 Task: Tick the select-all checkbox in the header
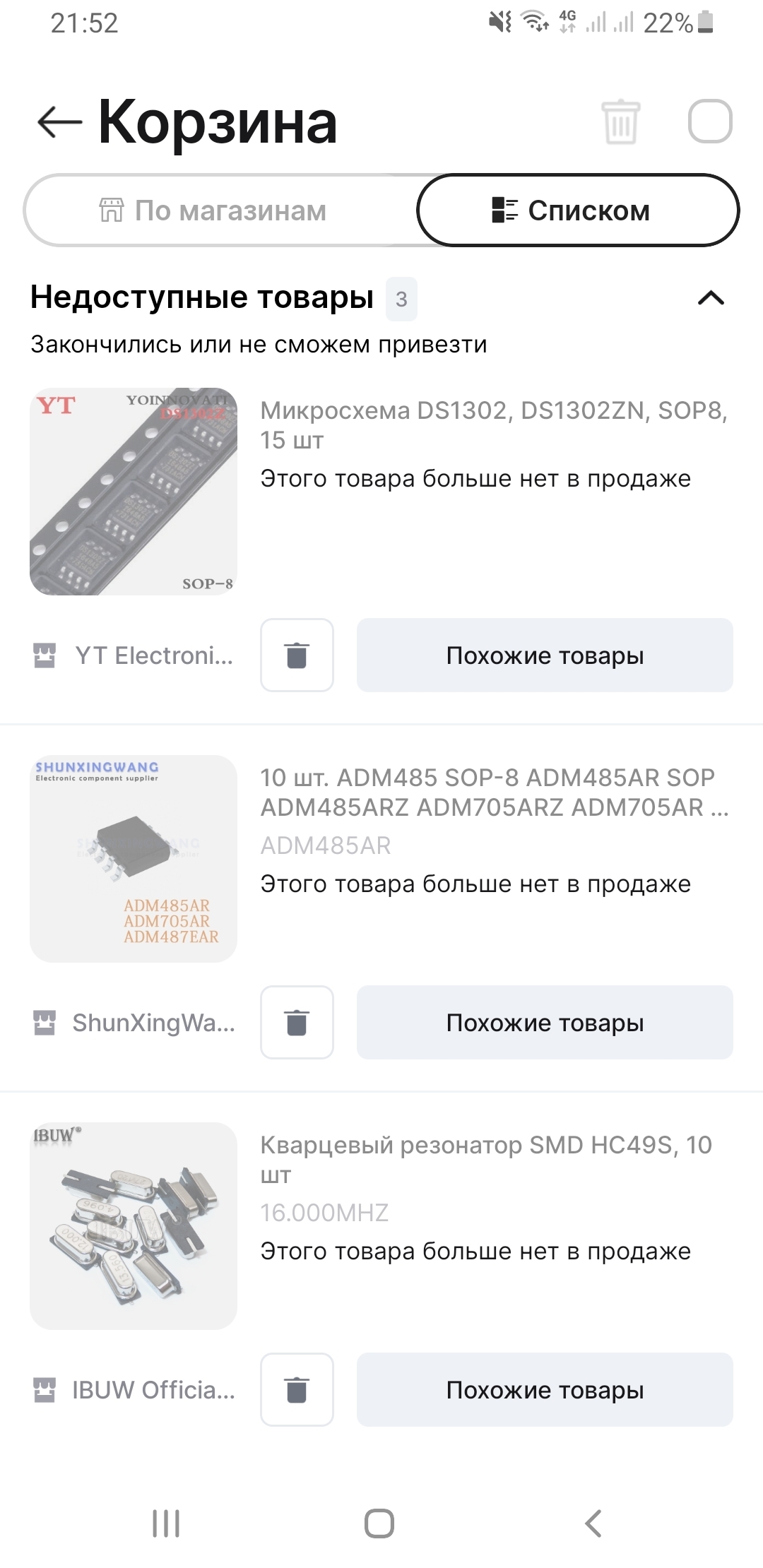(710, 121)
